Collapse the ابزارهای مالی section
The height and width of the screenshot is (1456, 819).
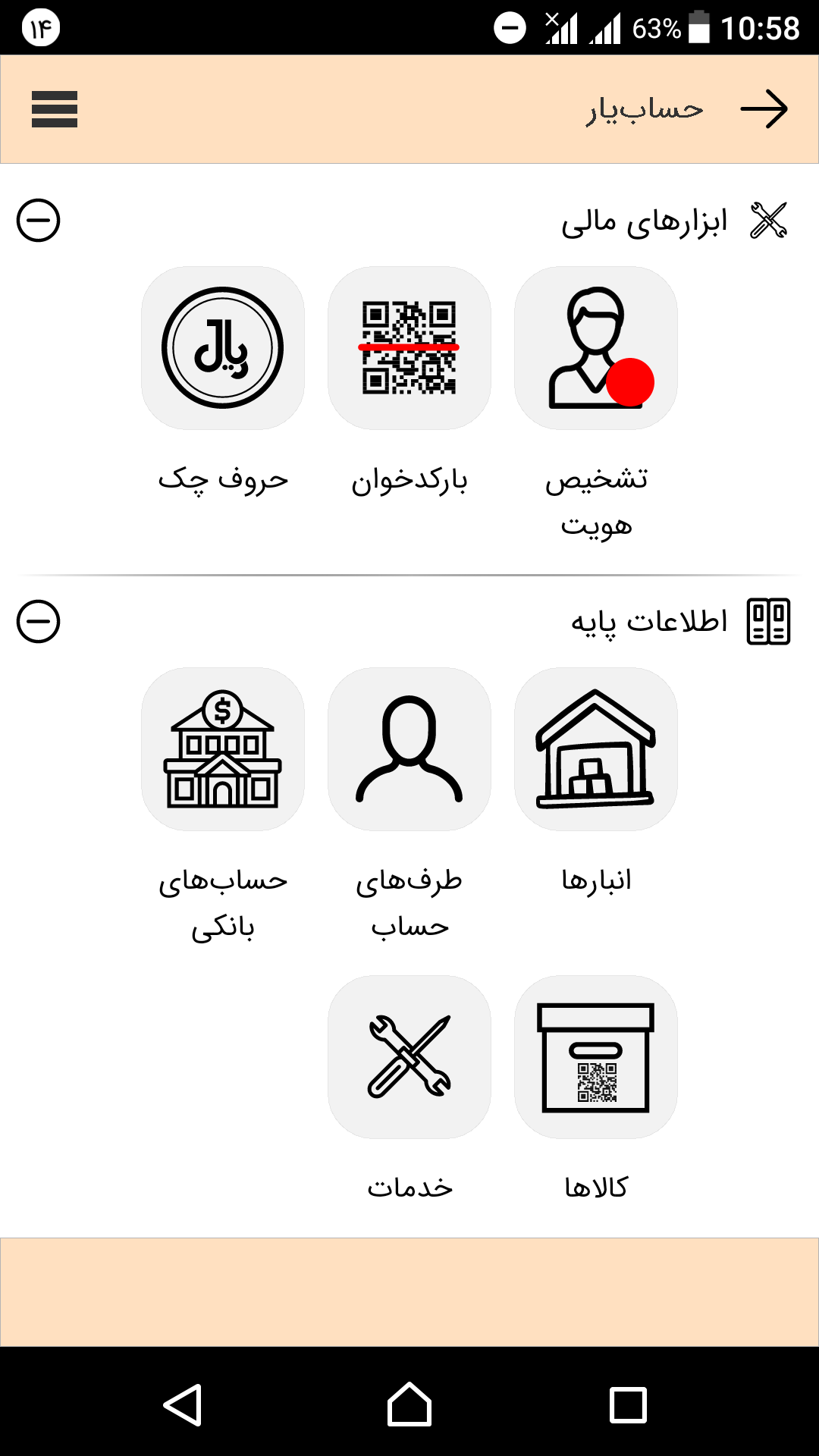(39, 221)
